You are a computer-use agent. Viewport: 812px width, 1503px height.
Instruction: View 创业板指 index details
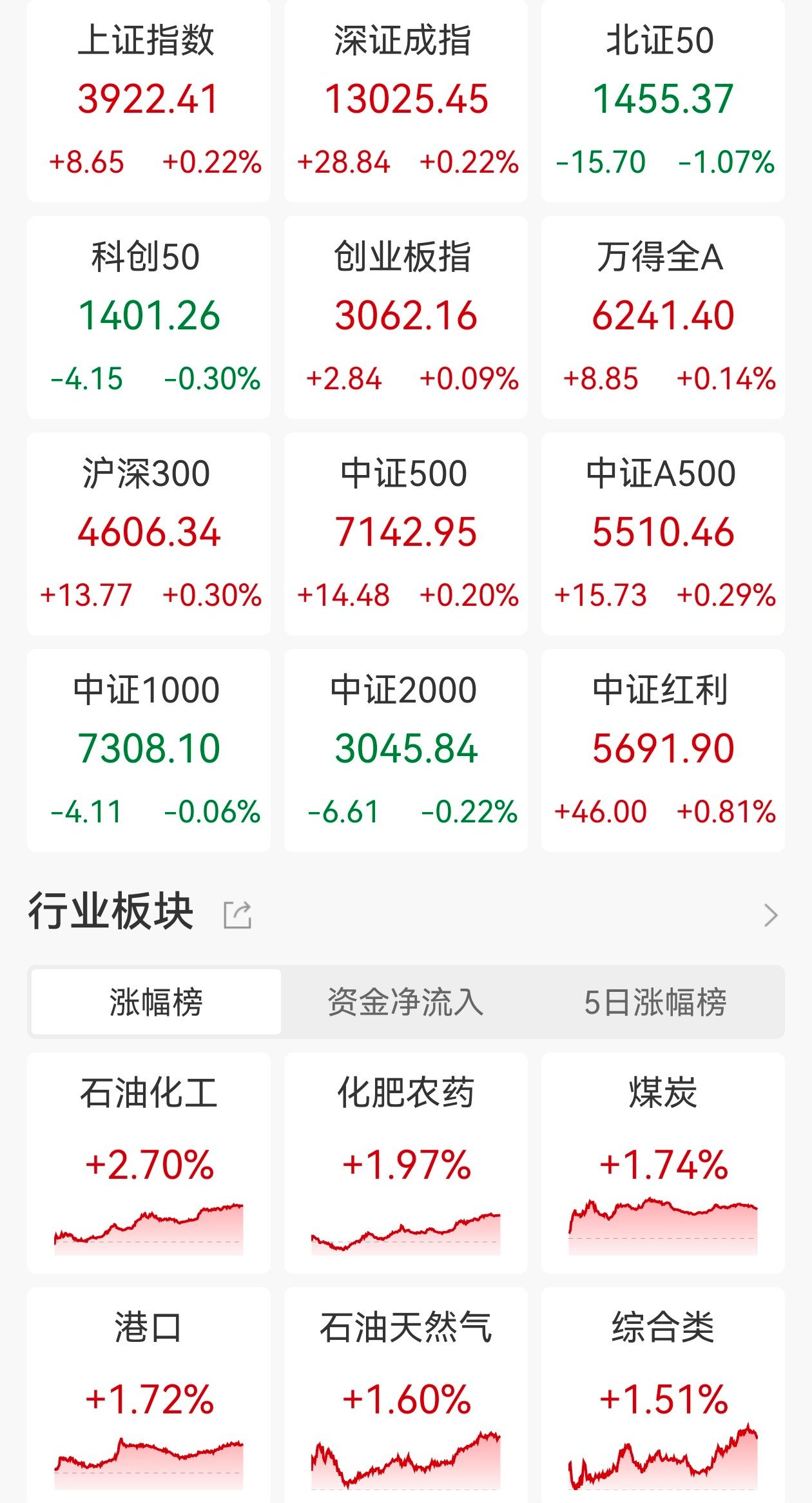coord(406,317)
